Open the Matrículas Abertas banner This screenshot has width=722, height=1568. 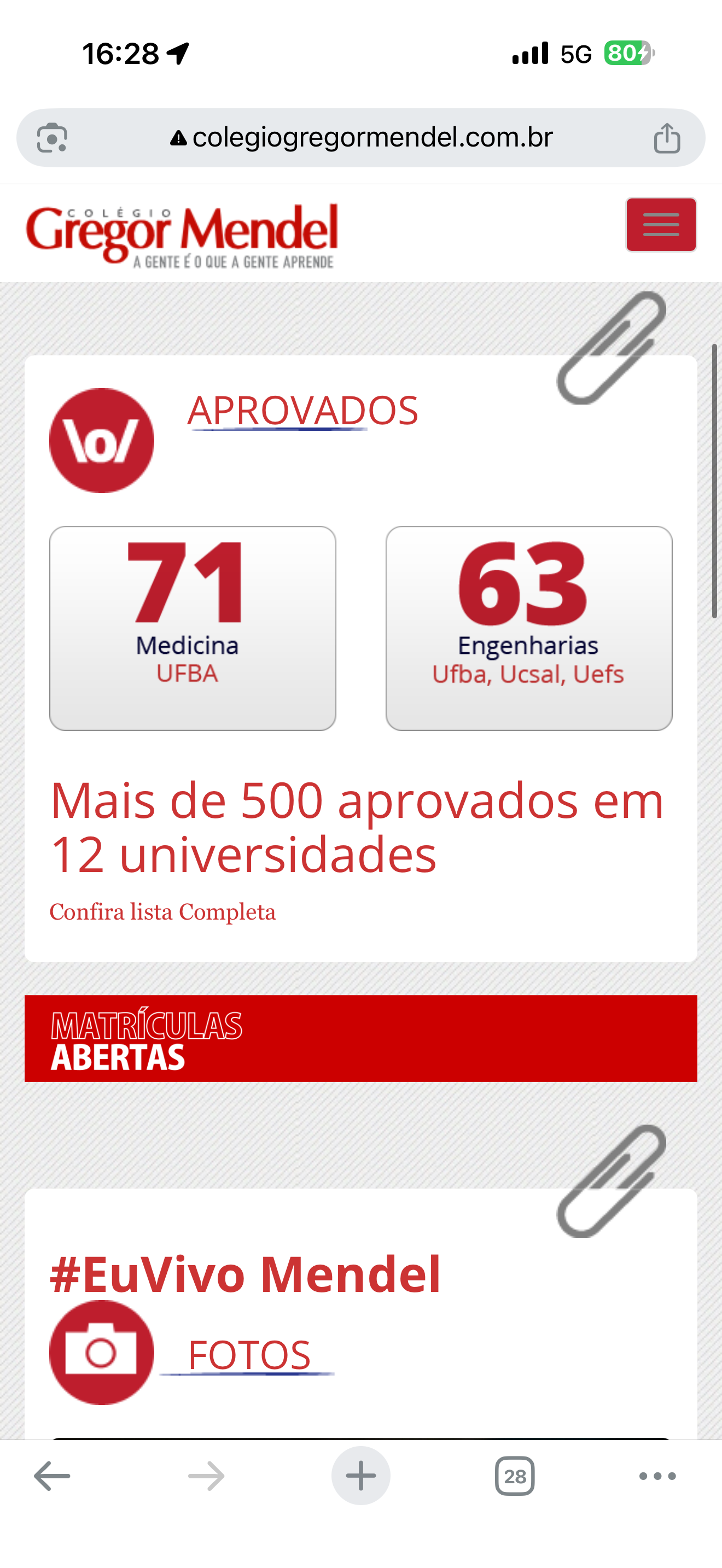click(360, 1038)
